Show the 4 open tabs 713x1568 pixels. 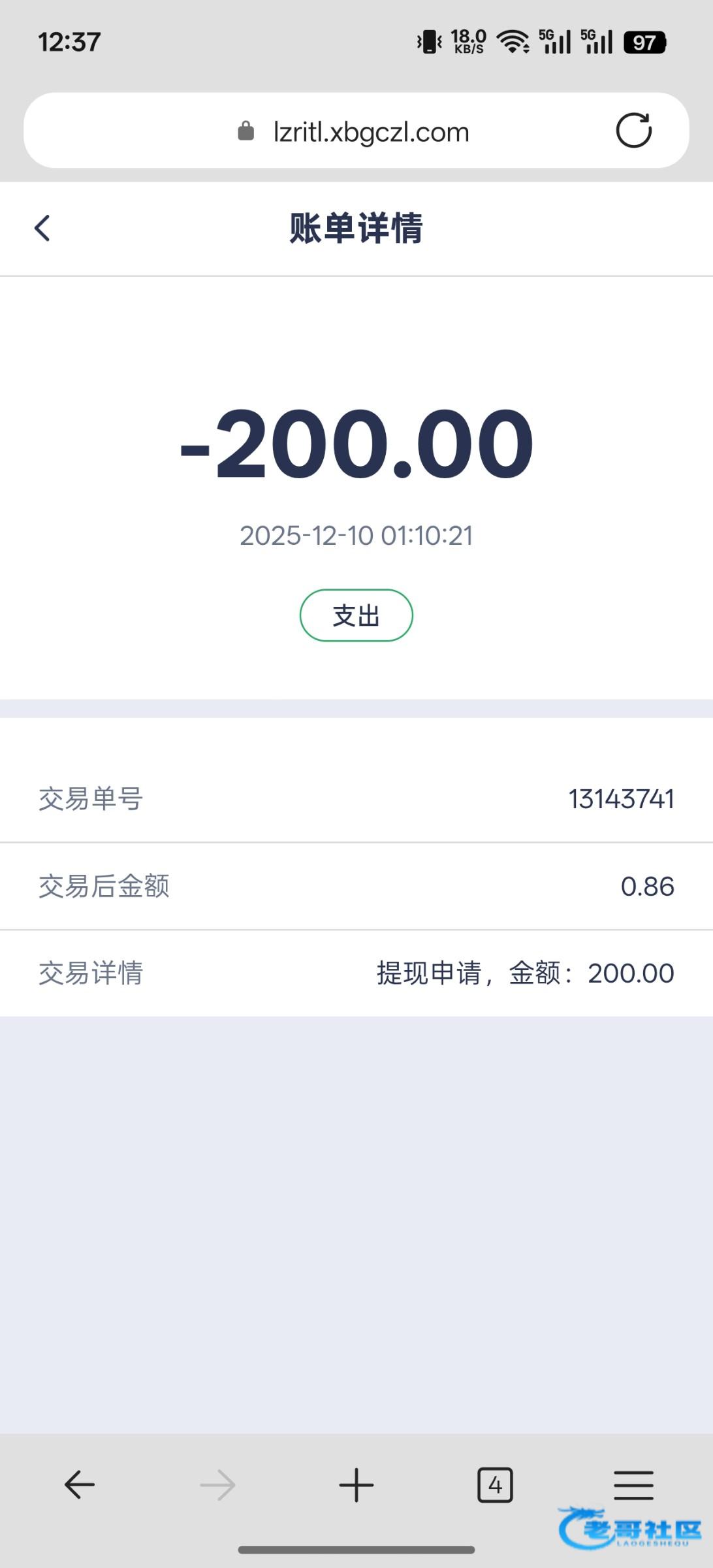(495, 1484)
